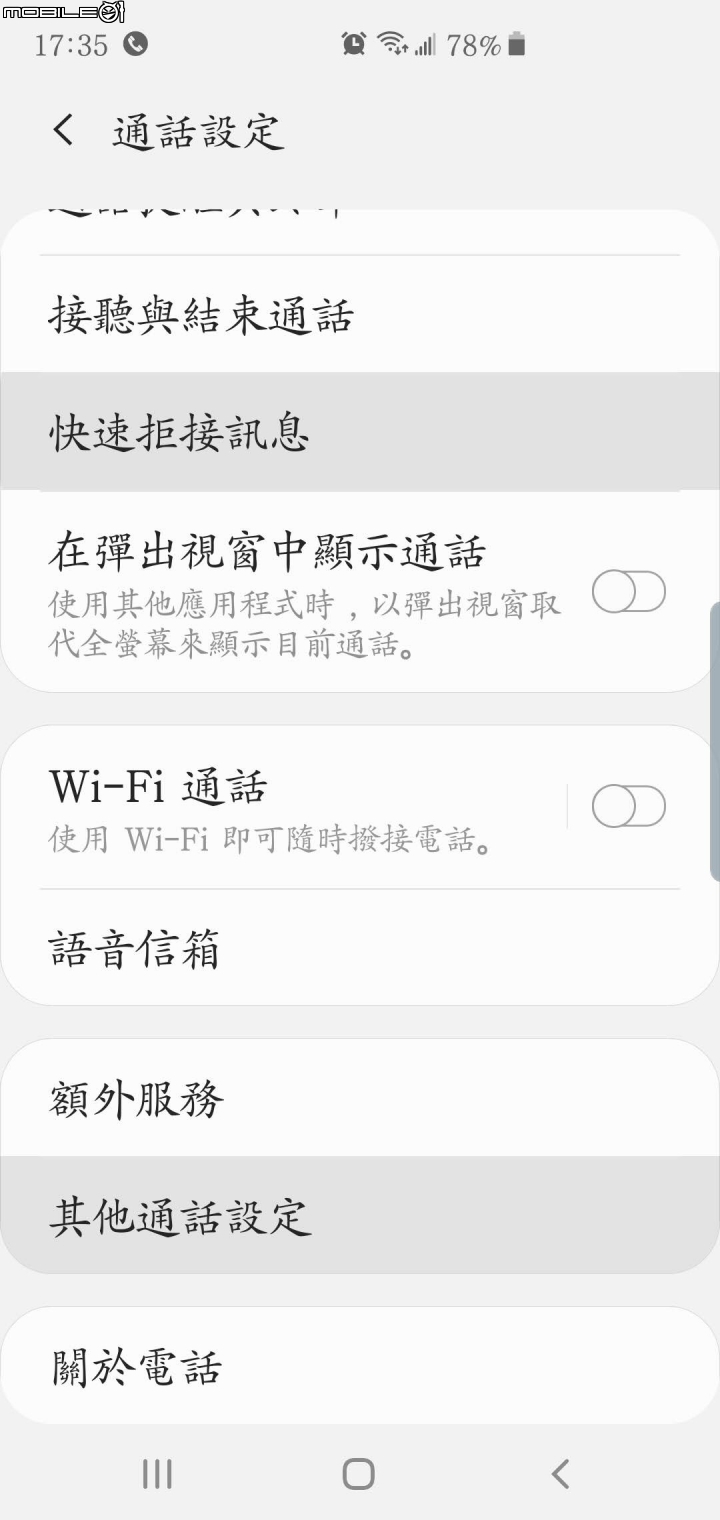
Task: Open 關於電話
Action: point(360,1365)
